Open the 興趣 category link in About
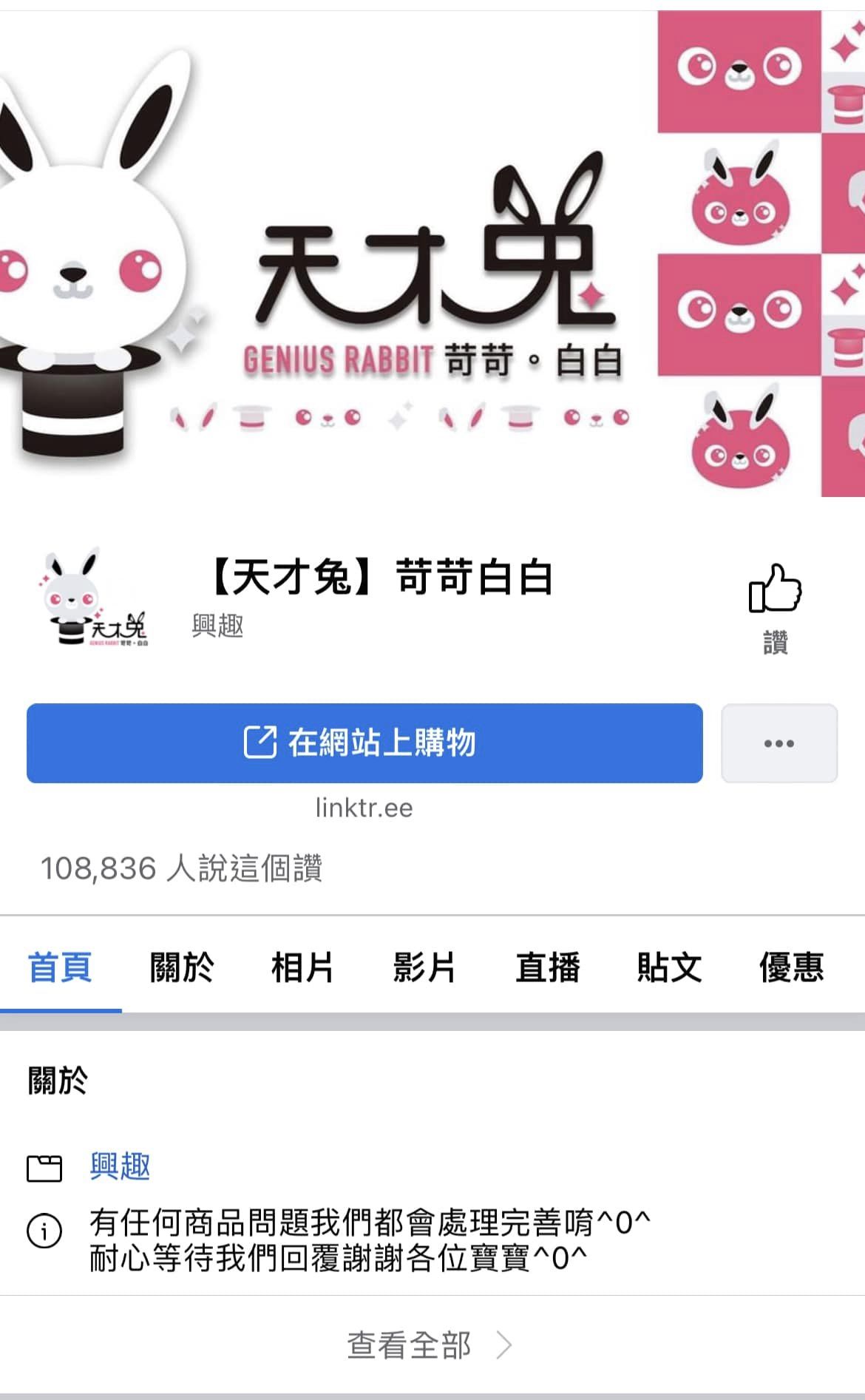The image size is (865, 1400). (x=120, y=1166)
